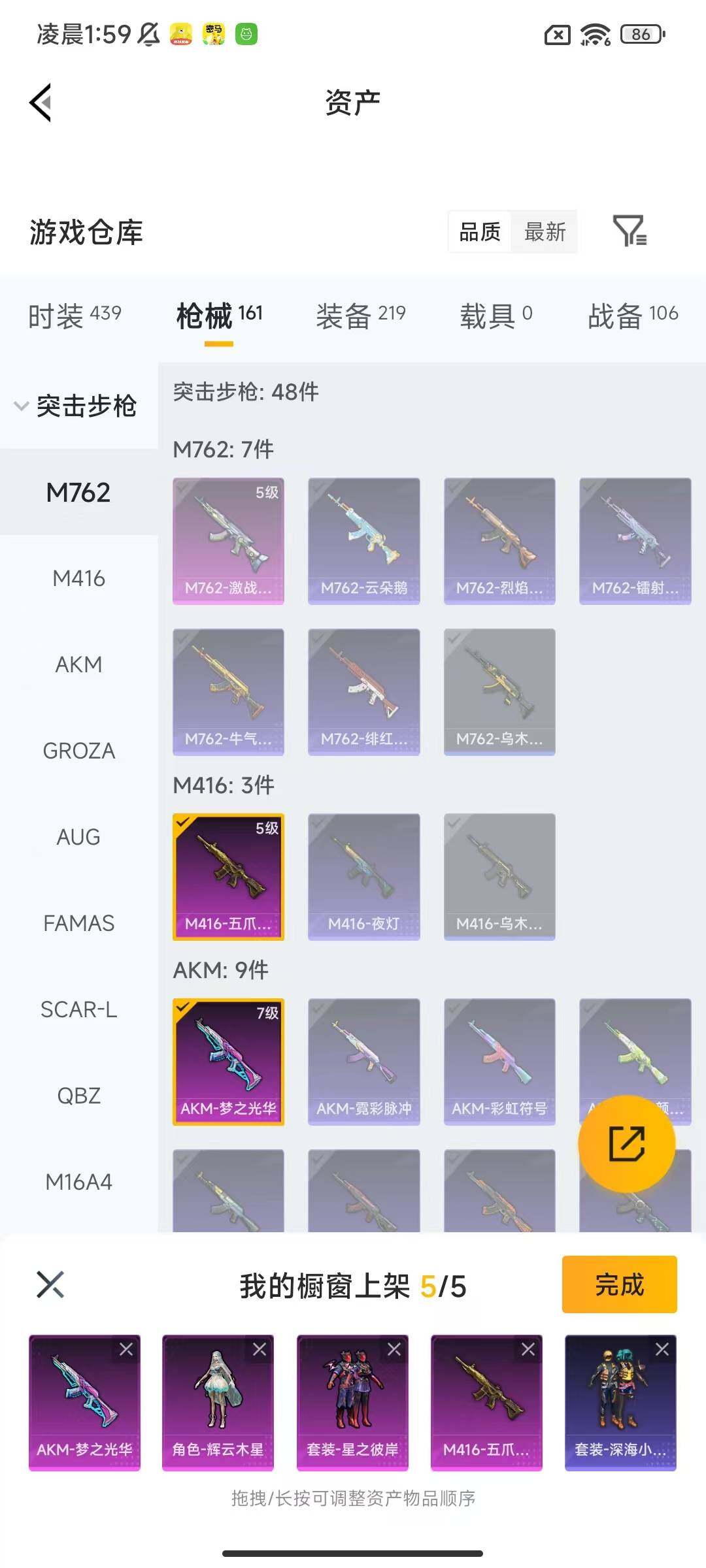
Task: Select 品质 sorting option
Action: click(480, 231)
